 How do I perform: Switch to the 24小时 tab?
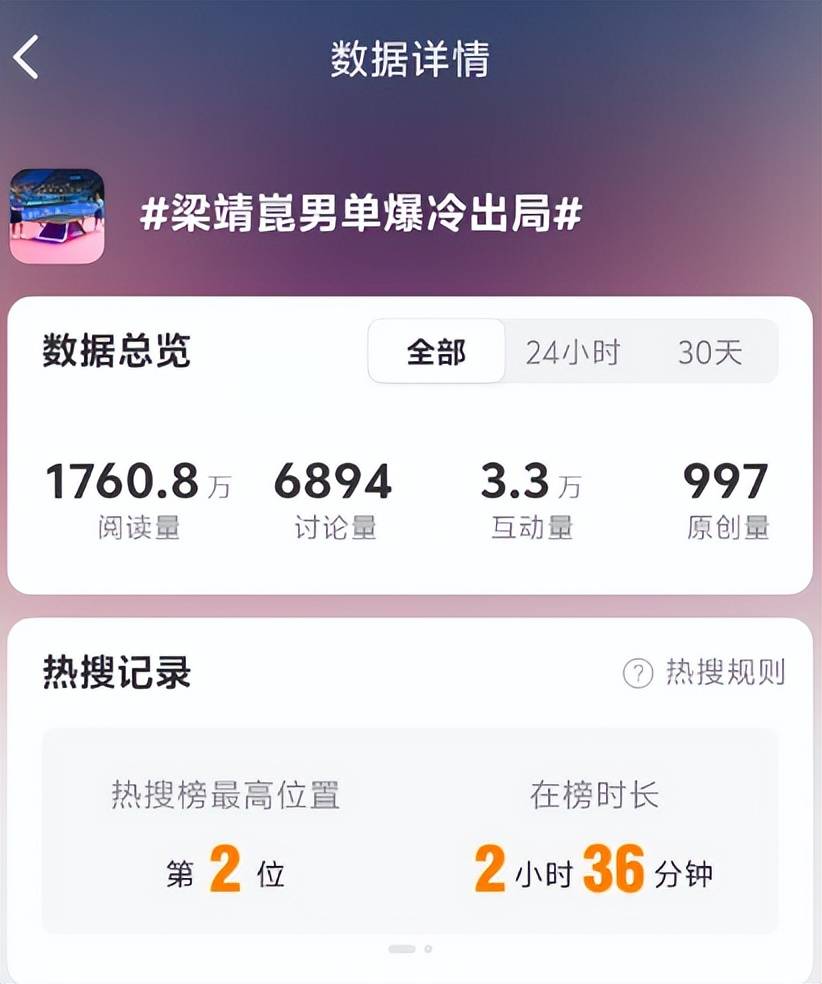tap(573, 352)
